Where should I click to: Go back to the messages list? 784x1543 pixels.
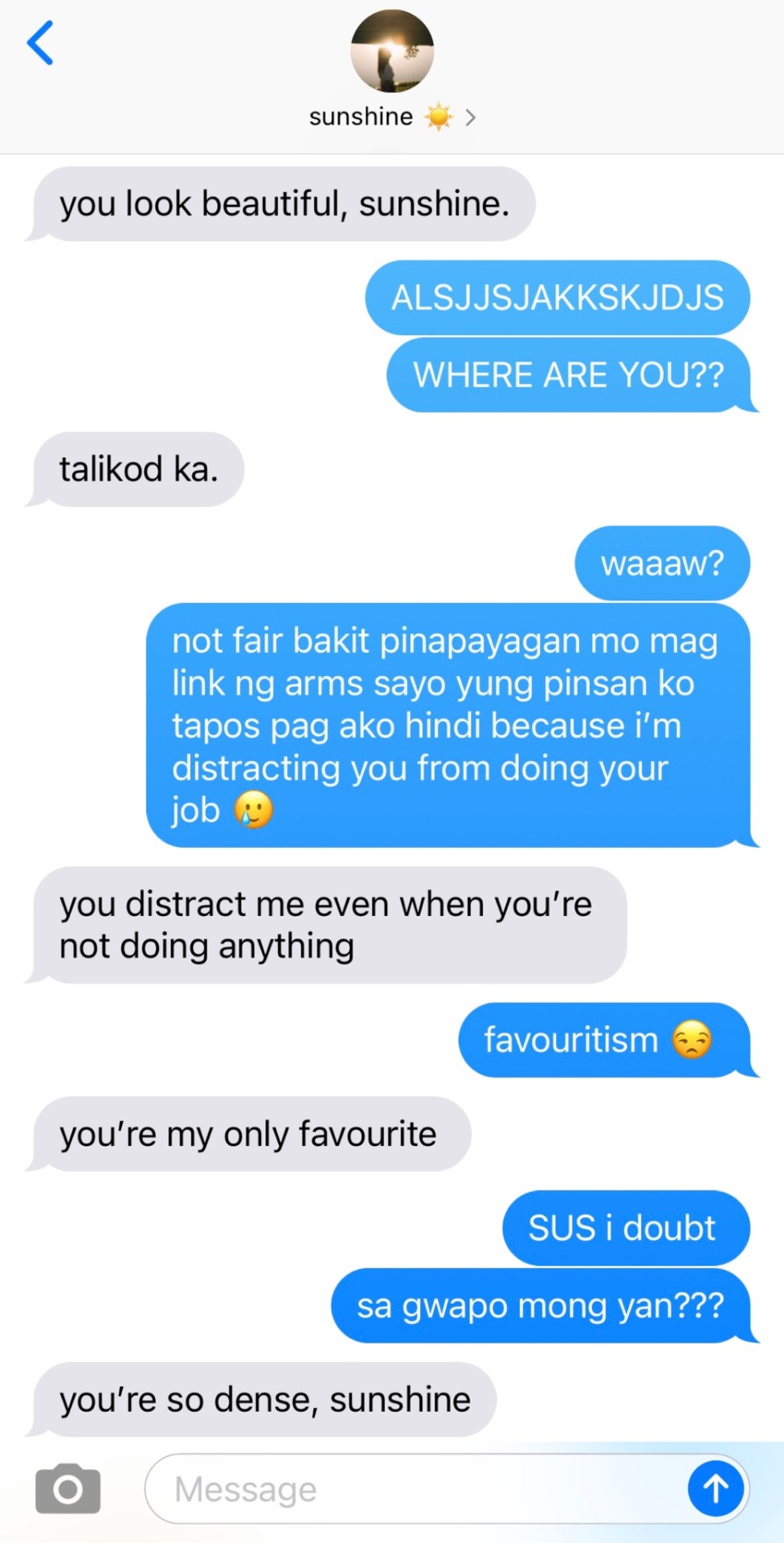click(x=40, y=43)
